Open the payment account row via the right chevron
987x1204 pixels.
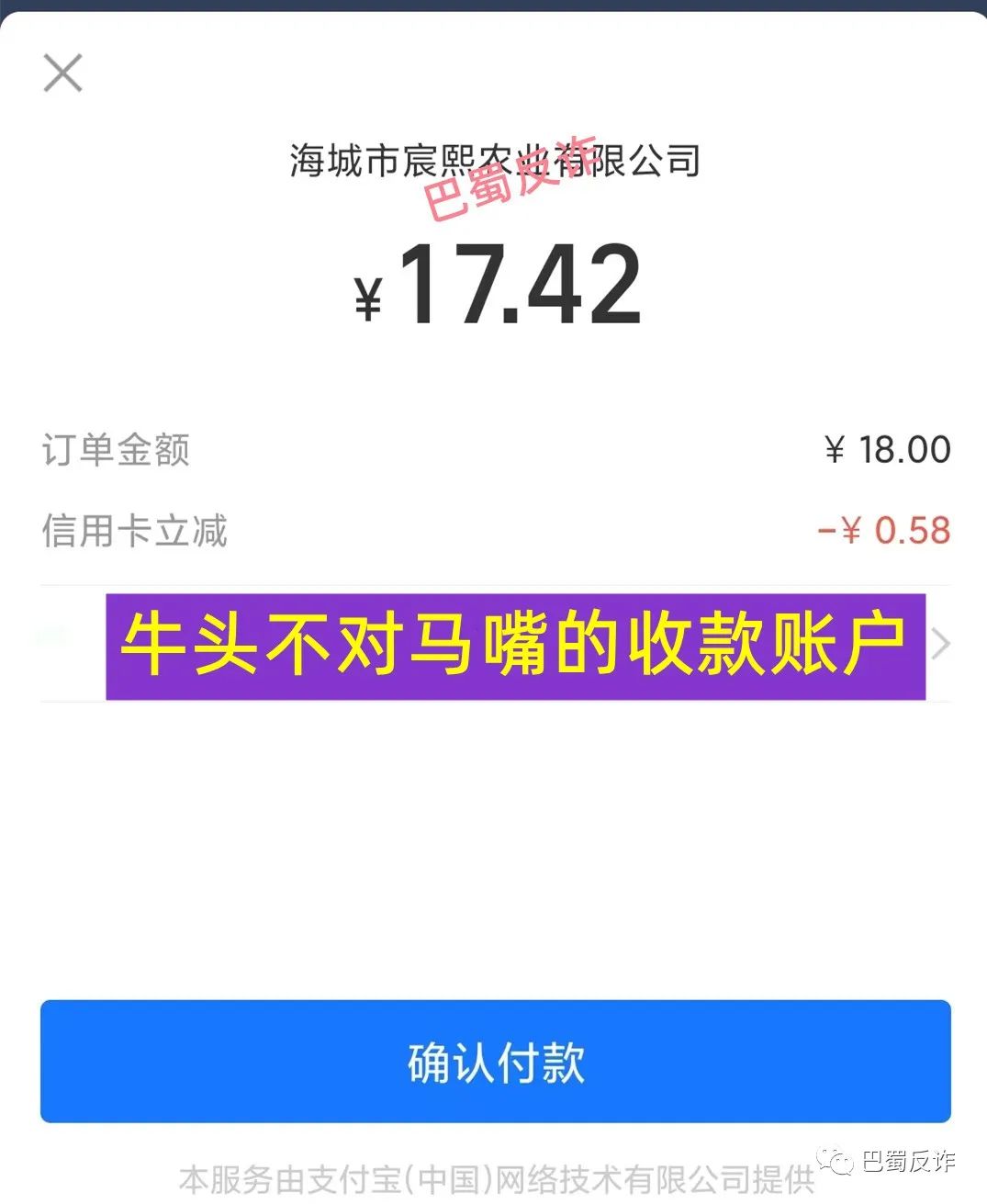[940, 644]
